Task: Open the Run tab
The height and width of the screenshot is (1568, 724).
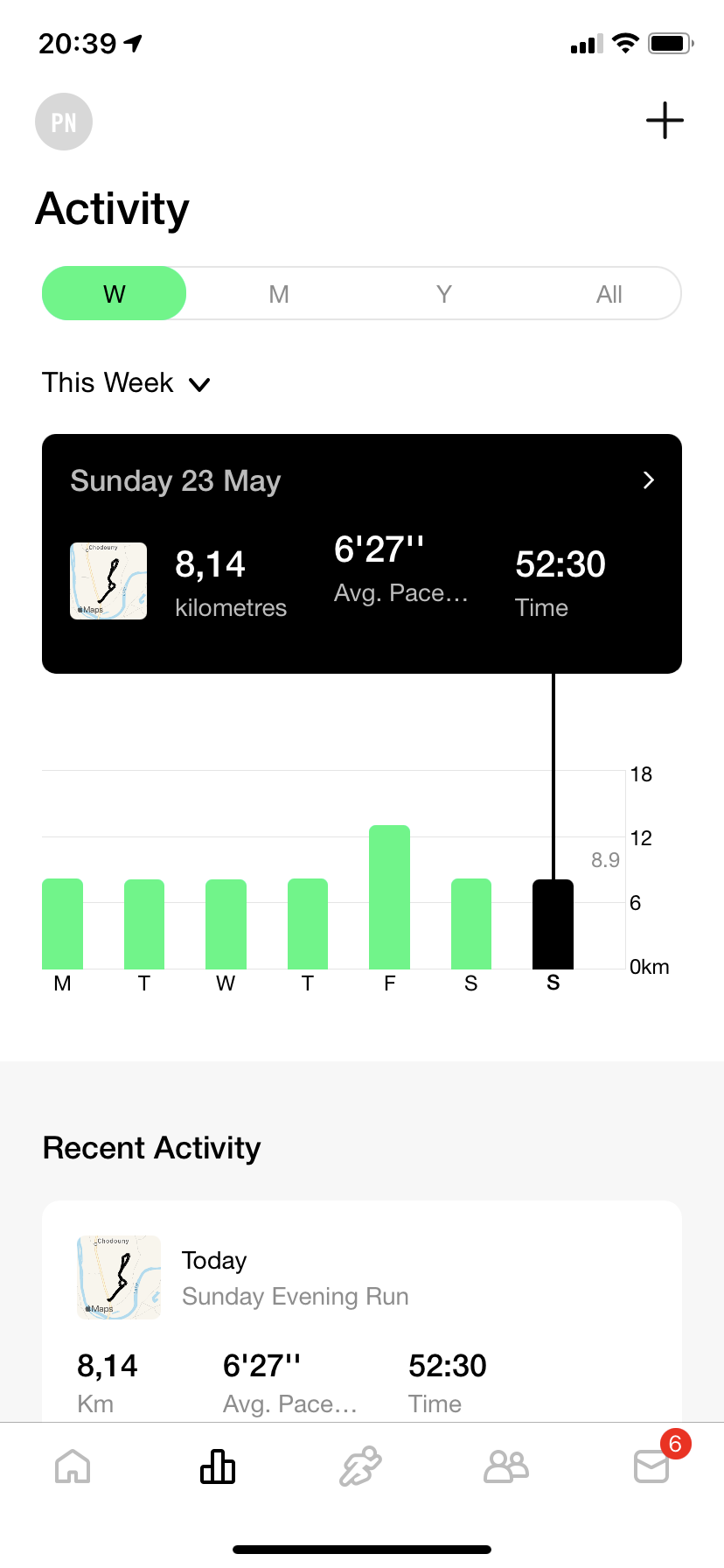Action: pyautogui.click(x=361, y=1466)
